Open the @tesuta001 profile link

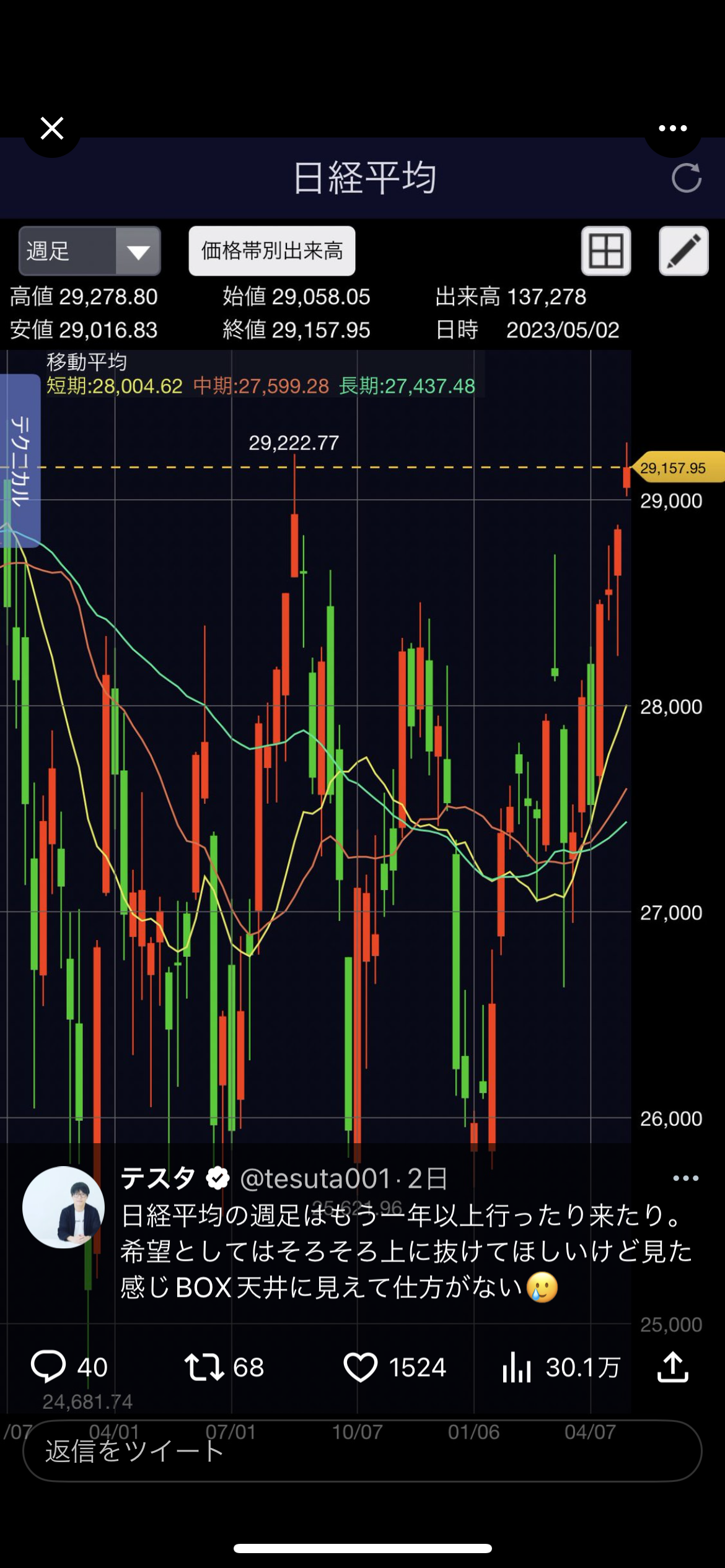[315, 1178]
